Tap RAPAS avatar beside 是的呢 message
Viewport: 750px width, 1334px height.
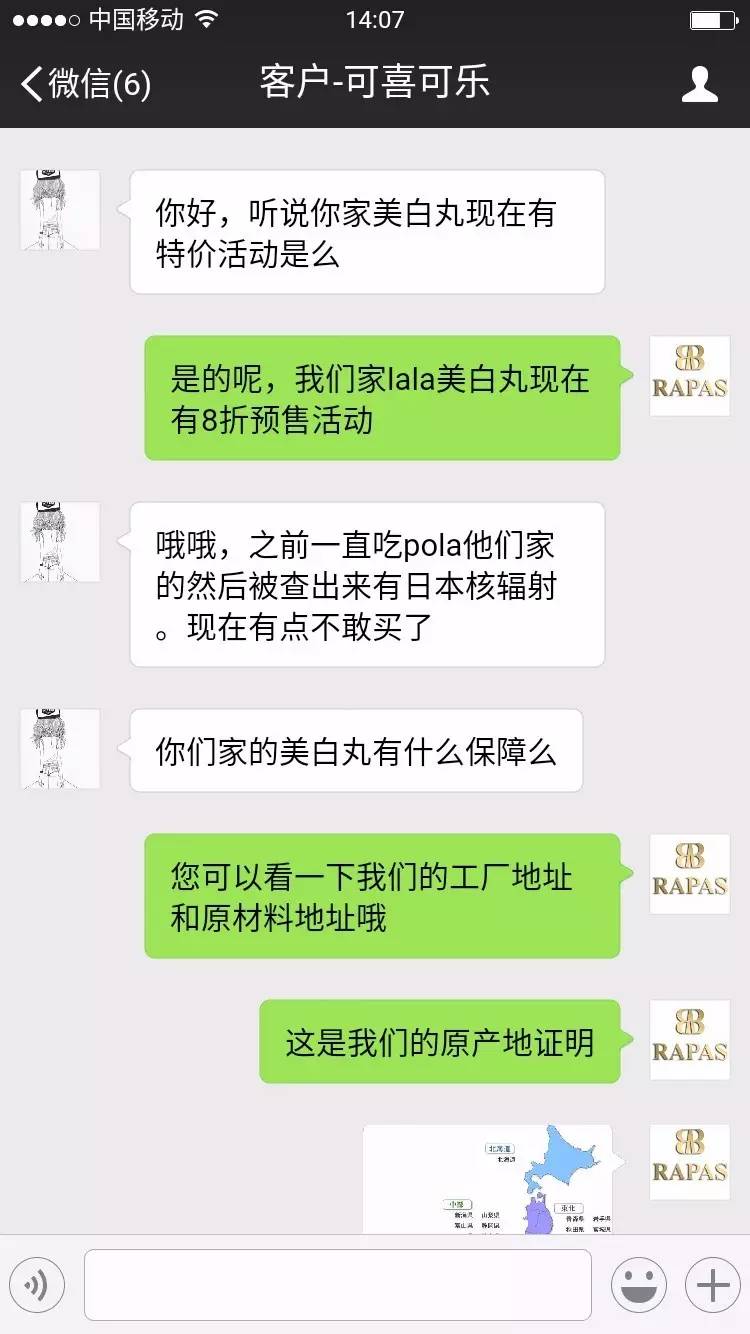[x=689, y=375]
